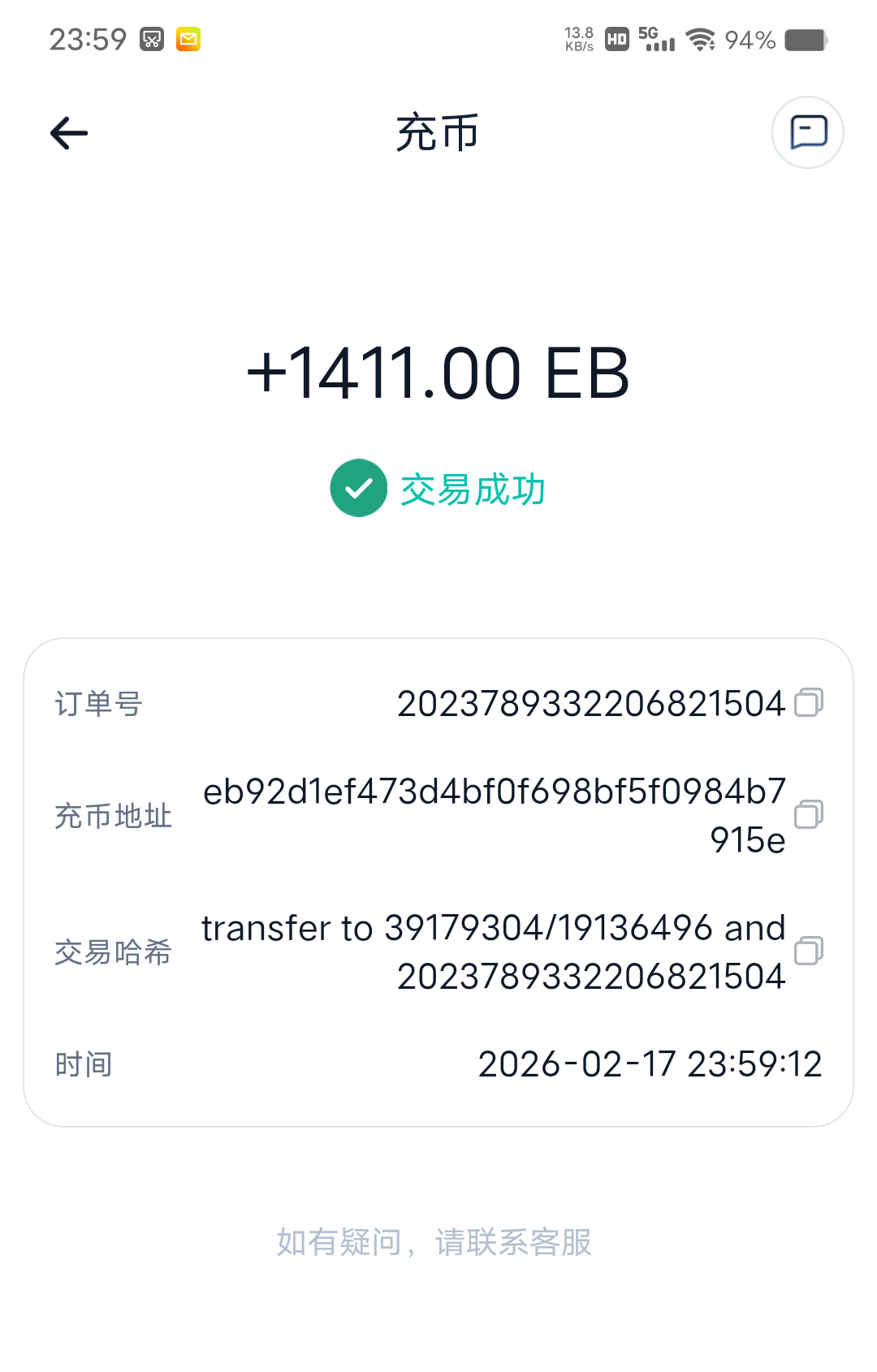Copy the 交易哈希 transaction hash
877x1372 pixels.
(x=808, y=950)
